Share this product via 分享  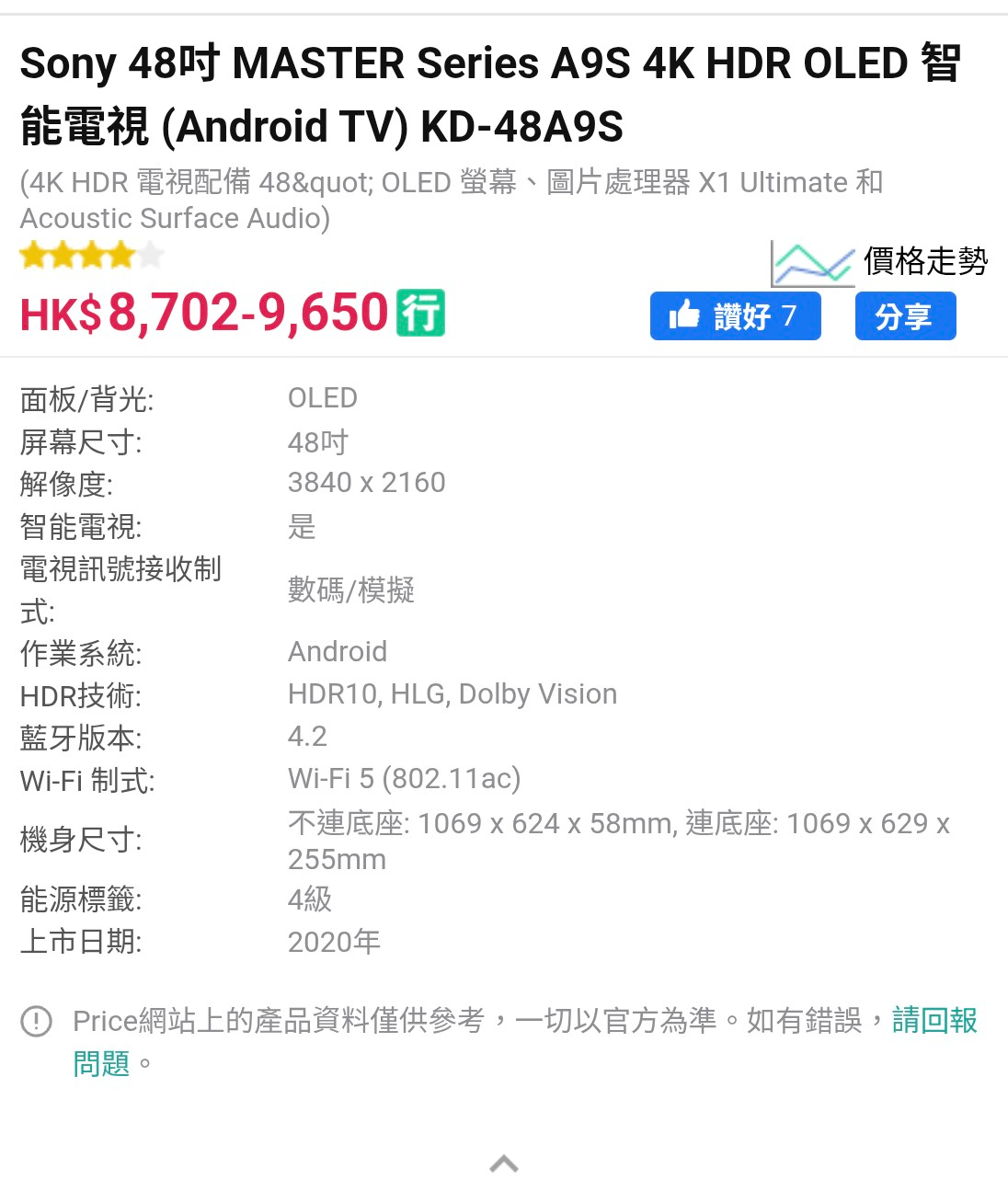905,316
